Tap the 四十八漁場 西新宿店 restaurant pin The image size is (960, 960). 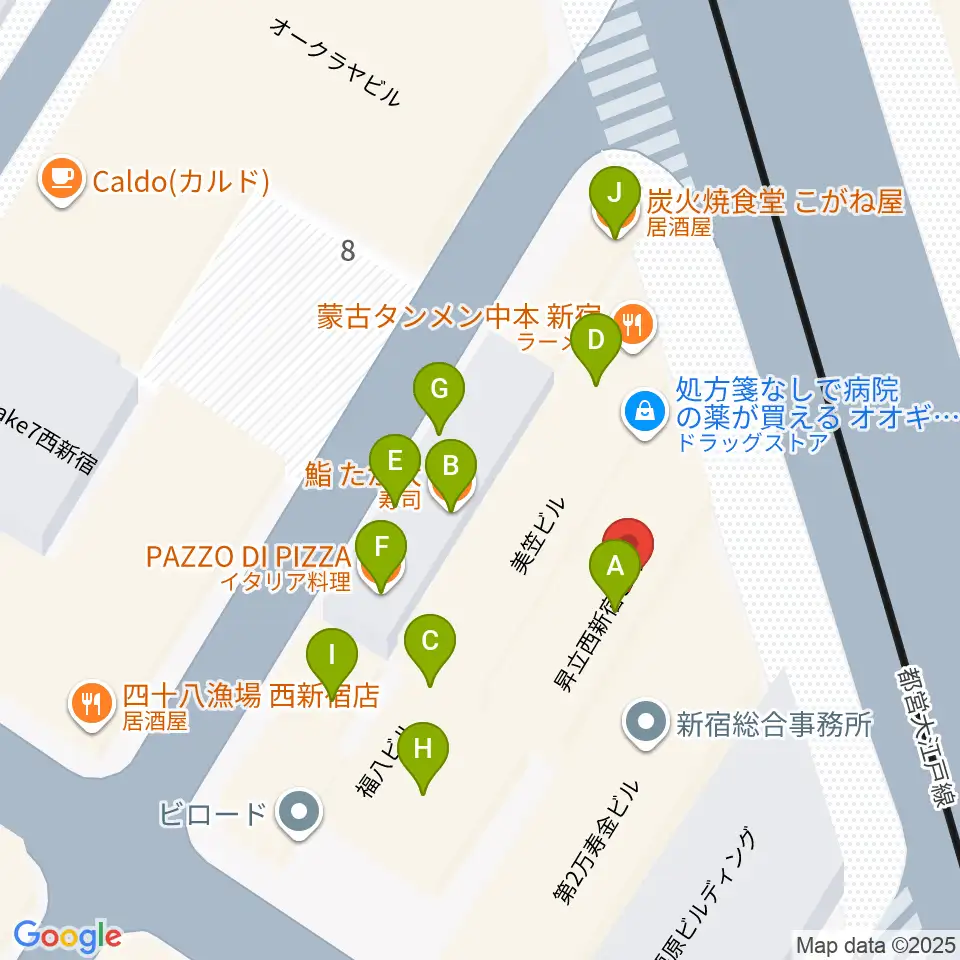point(92,704)
